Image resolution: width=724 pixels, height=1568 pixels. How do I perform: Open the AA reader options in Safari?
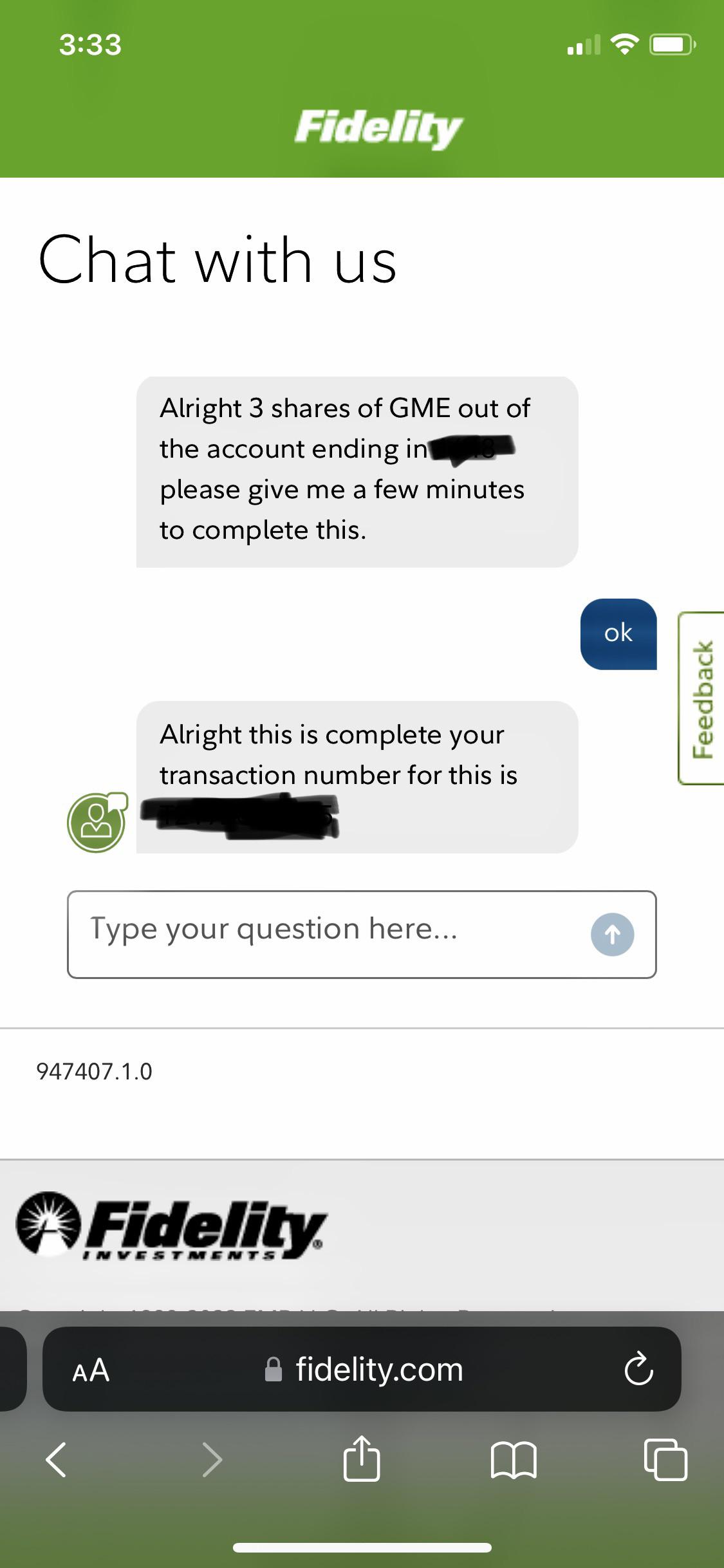91,1370
